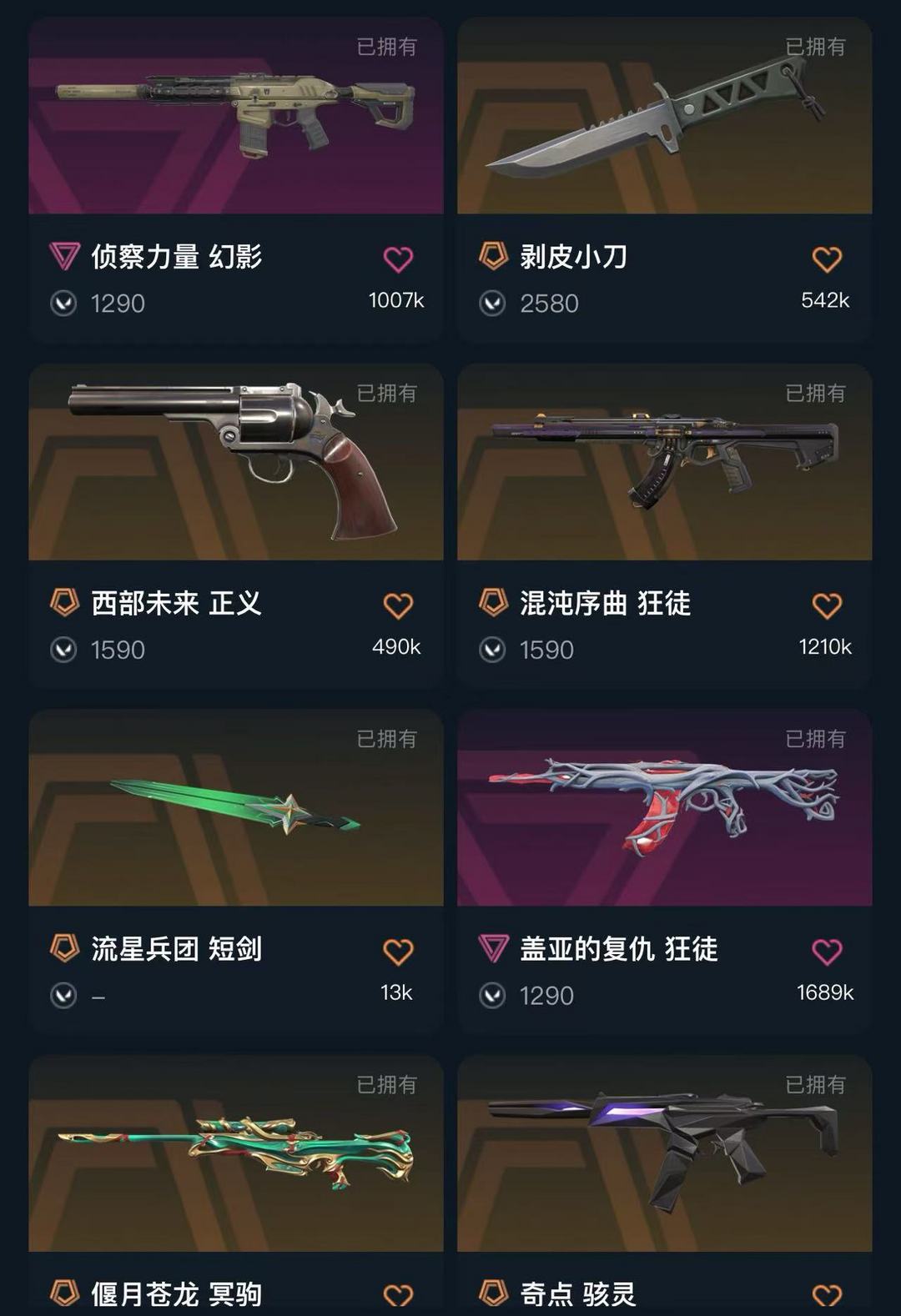Like the 侦察力量 幻影 skin

pos(398,259)
